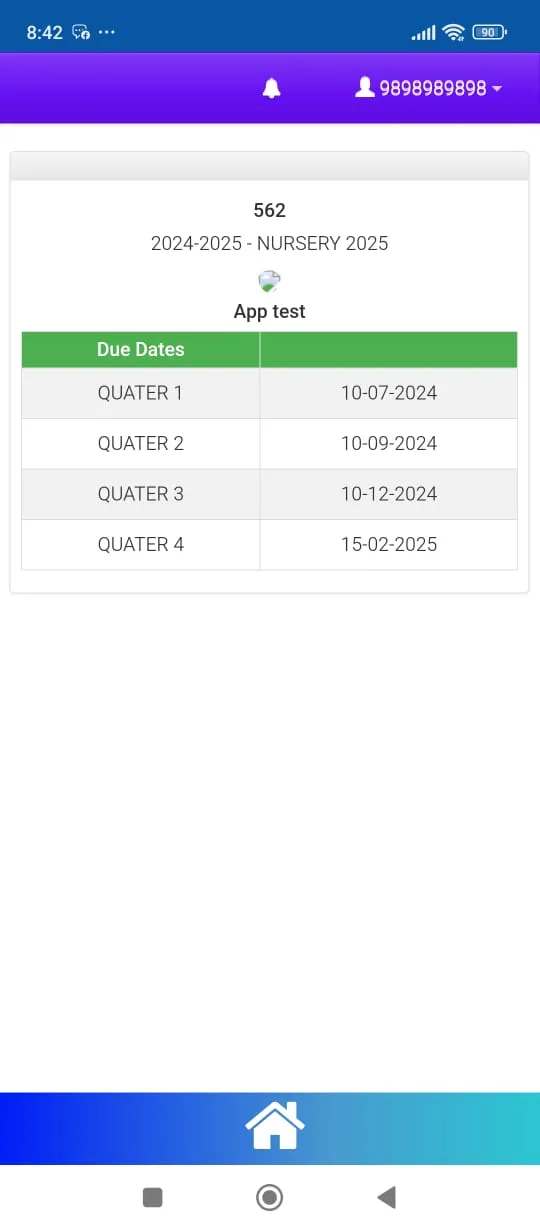Open the notifications bell
Viewport: 540px width, 1230px height.
[271, 88]
